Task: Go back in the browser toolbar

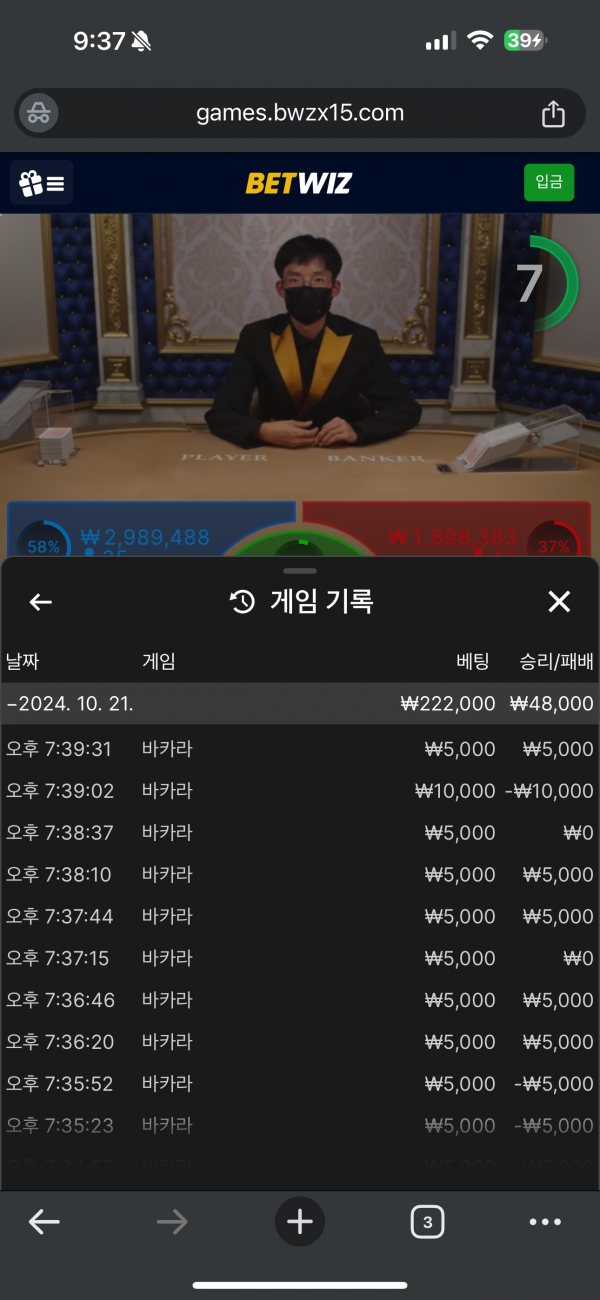Action: pyautogui.click(x=44, y=1222)
